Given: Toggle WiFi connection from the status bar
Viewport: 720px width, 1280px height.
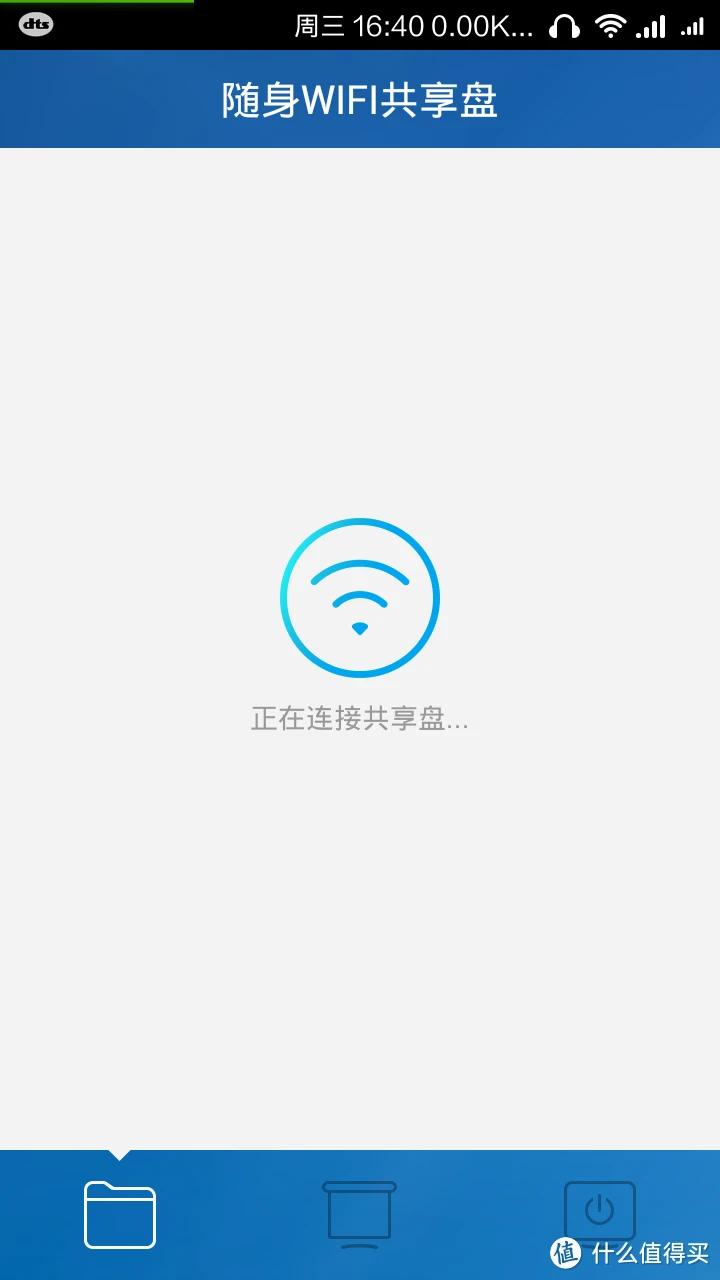Looking at the screenshot, I should point(610,25).
